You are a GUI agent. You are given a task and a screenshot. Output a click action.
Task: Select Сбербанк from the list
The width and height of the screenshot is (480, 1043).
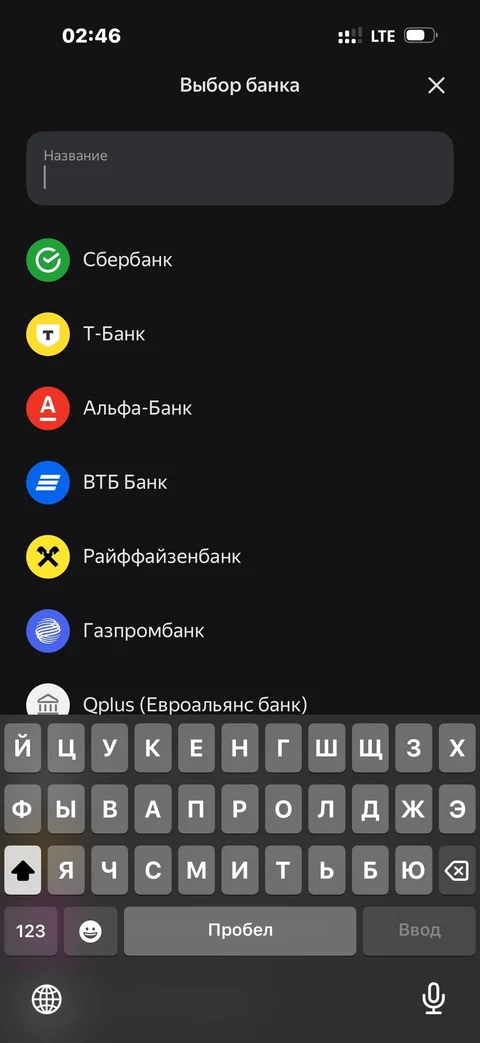[240, 259]
